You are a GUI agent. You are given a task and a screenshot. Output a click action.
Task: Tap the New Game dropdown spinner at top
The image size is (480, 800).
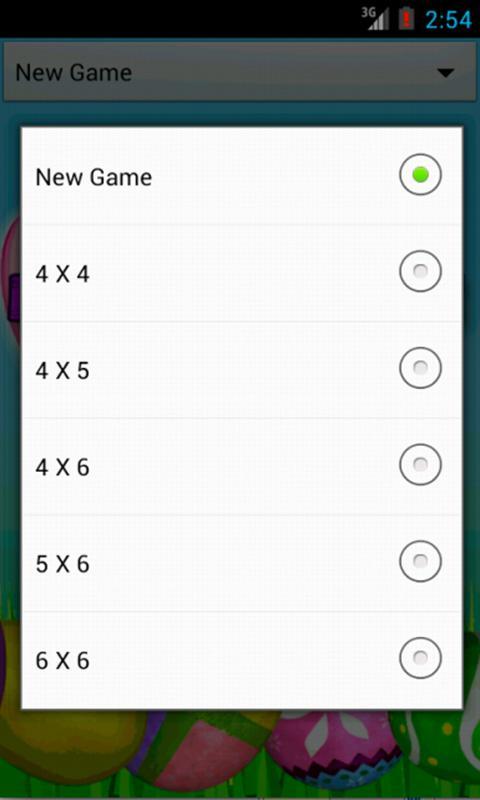(240, 72)
